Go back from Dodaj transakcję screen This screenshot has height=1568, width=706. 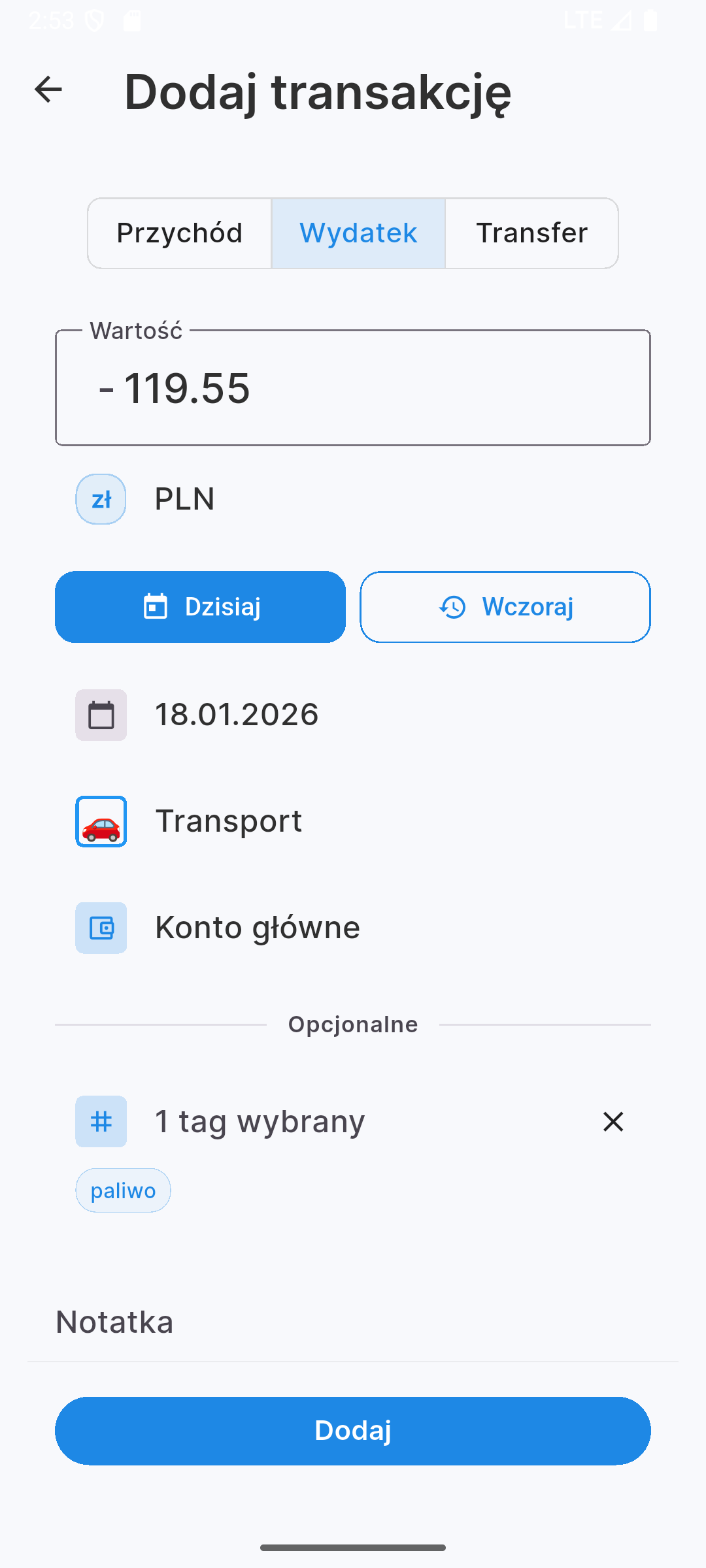[48, 90]
